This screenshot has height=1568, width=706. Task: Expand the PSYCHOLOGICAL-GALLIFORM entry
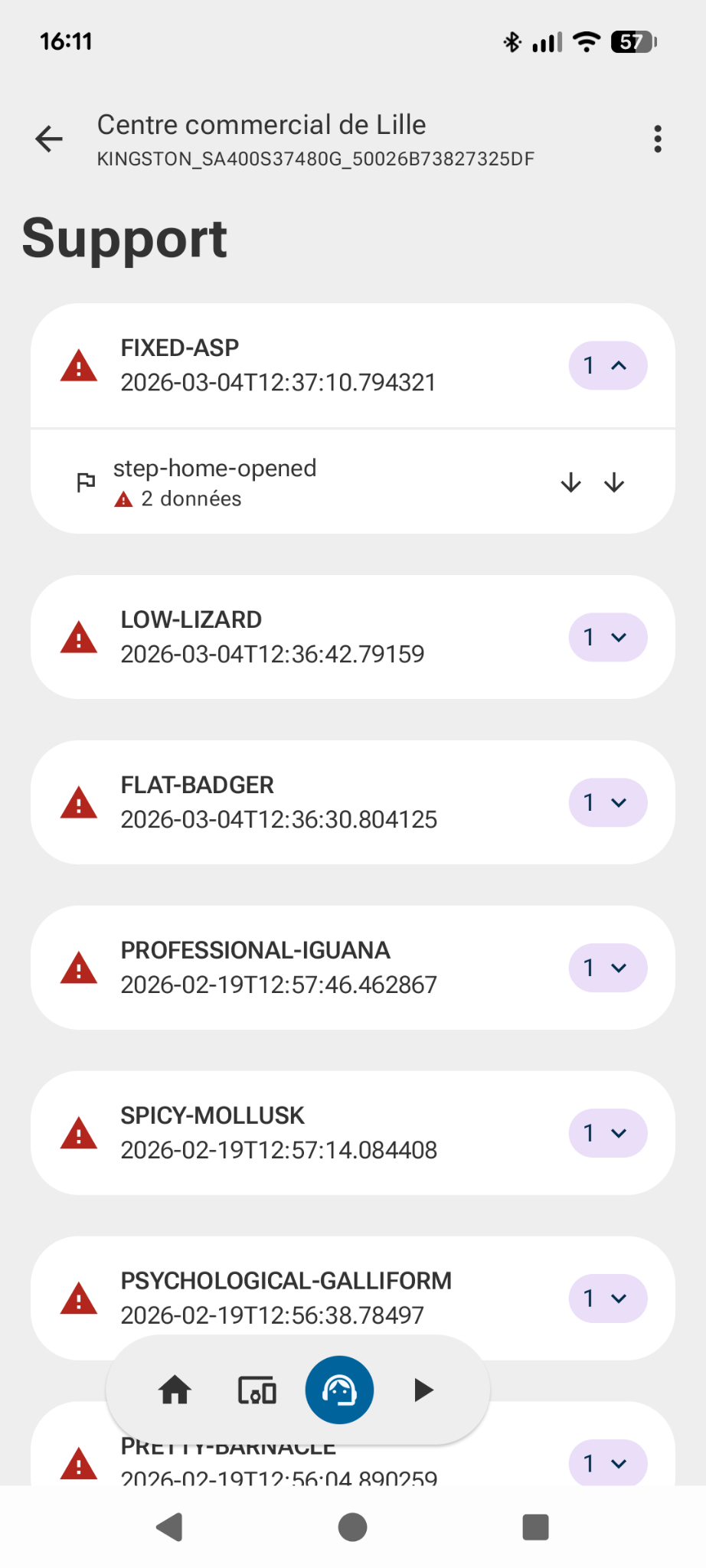(x=607, y=1299)
